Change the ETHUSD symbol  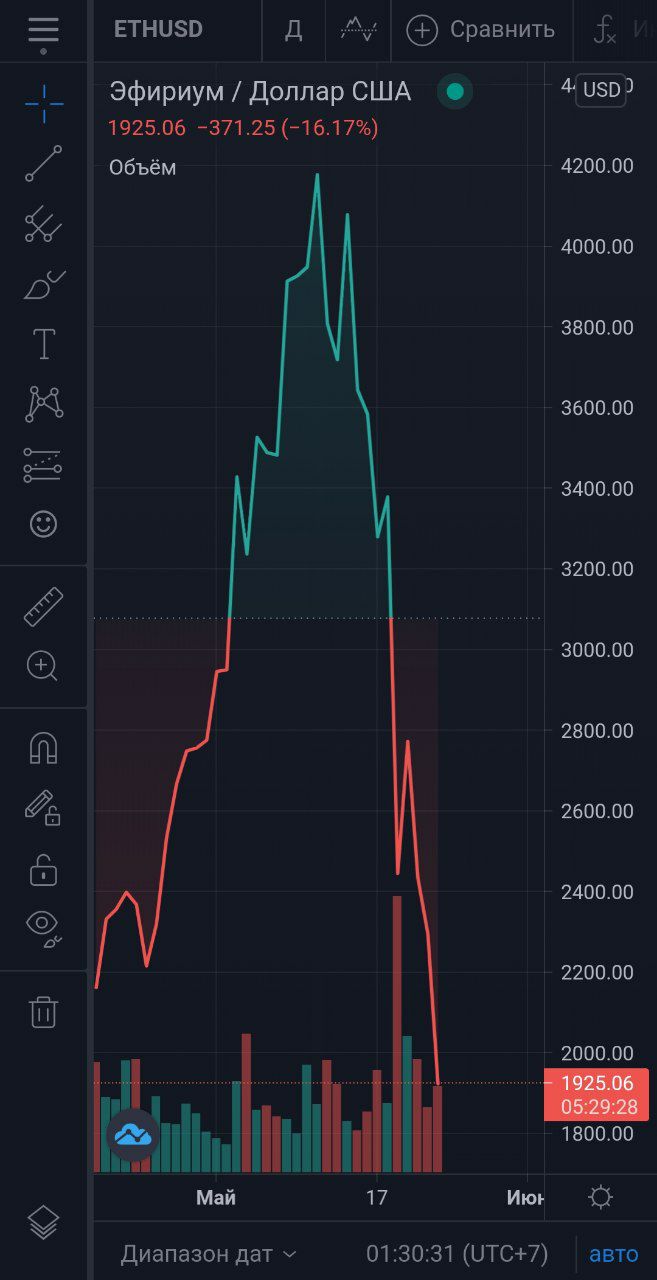[x=158, y=30]
